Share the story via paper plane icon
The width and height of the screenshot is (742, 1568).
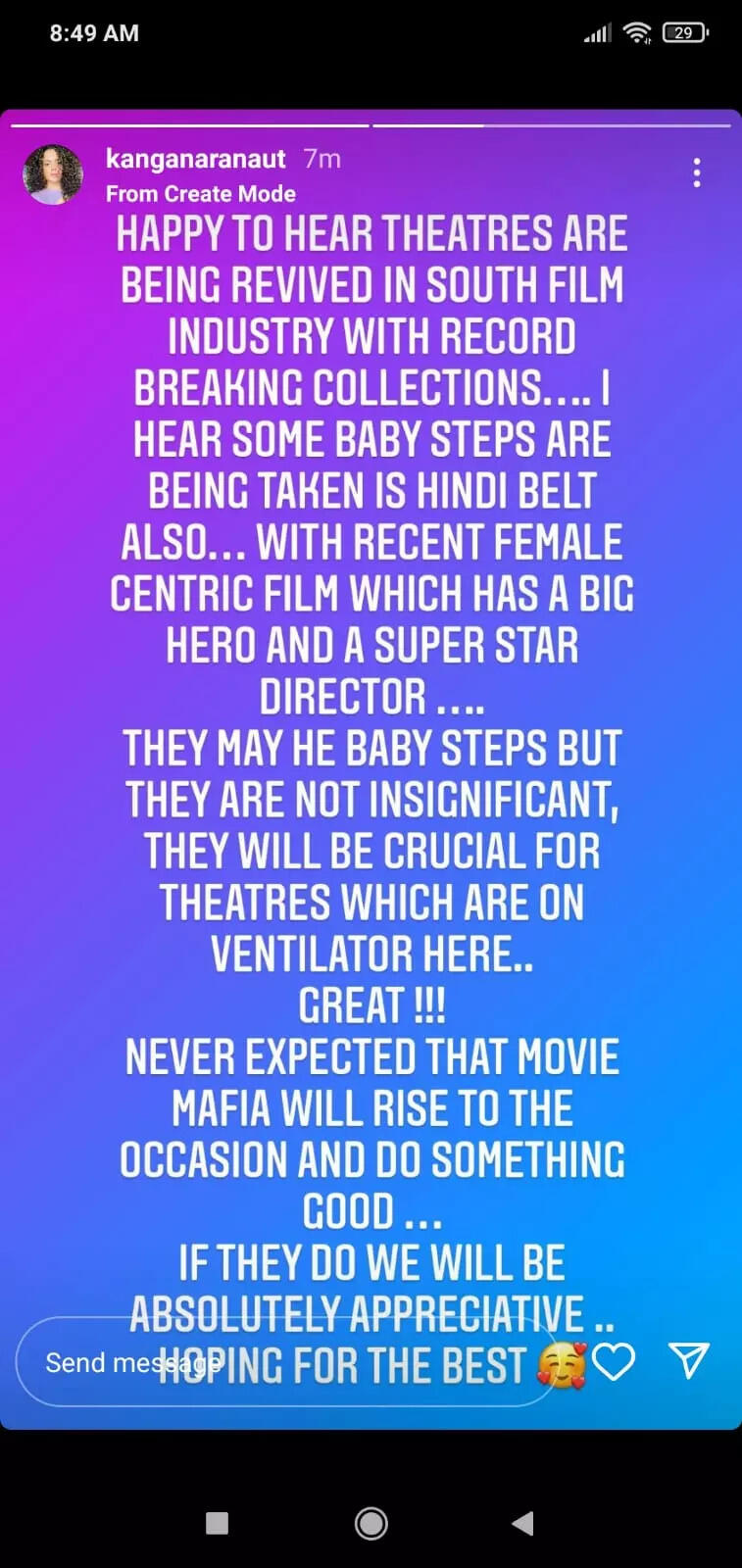click(688, 1360)
